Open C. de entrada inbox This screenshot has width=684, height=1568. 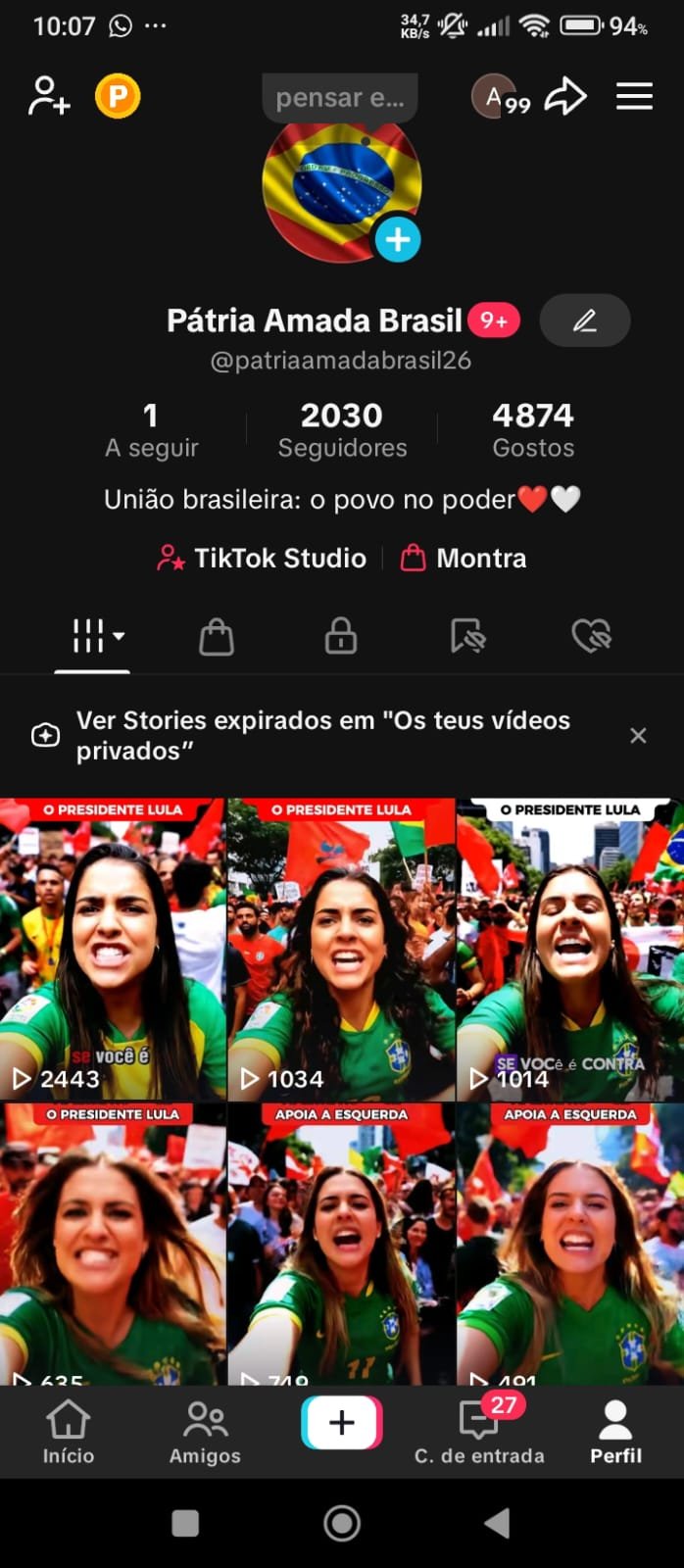[x=479, y=1433]
